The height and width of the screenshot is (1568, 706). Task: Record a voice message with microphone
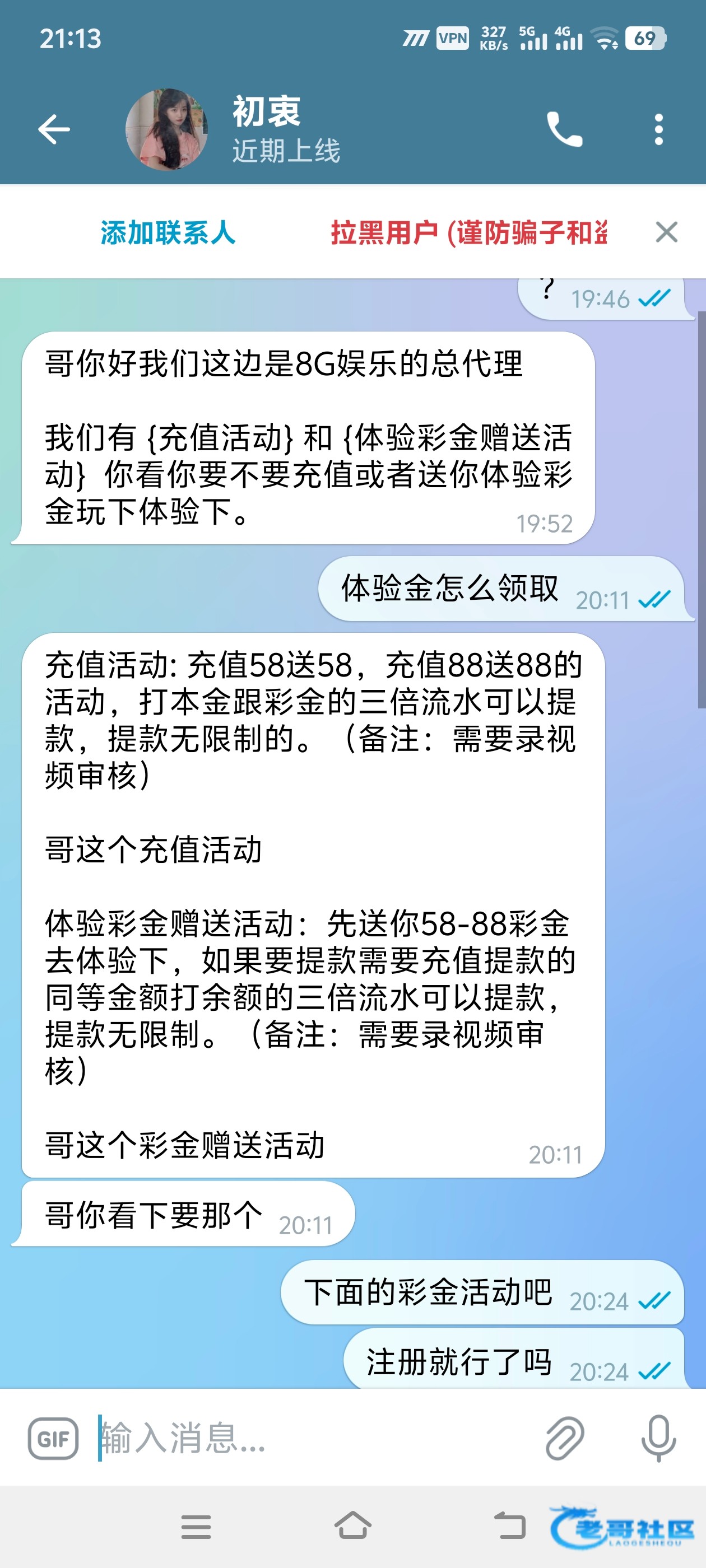(x=658, y=1438)
